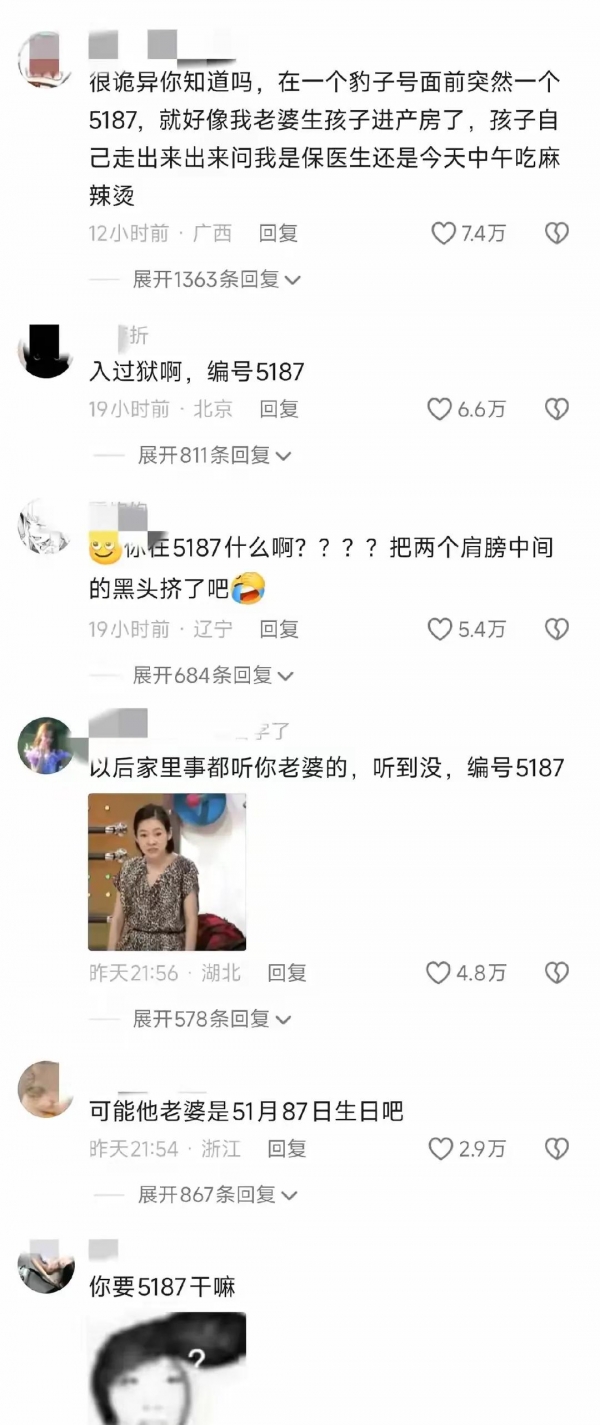Expand the 578 replies
The height and width of the screenshot is (1425, 600).
pos(213,1020)
